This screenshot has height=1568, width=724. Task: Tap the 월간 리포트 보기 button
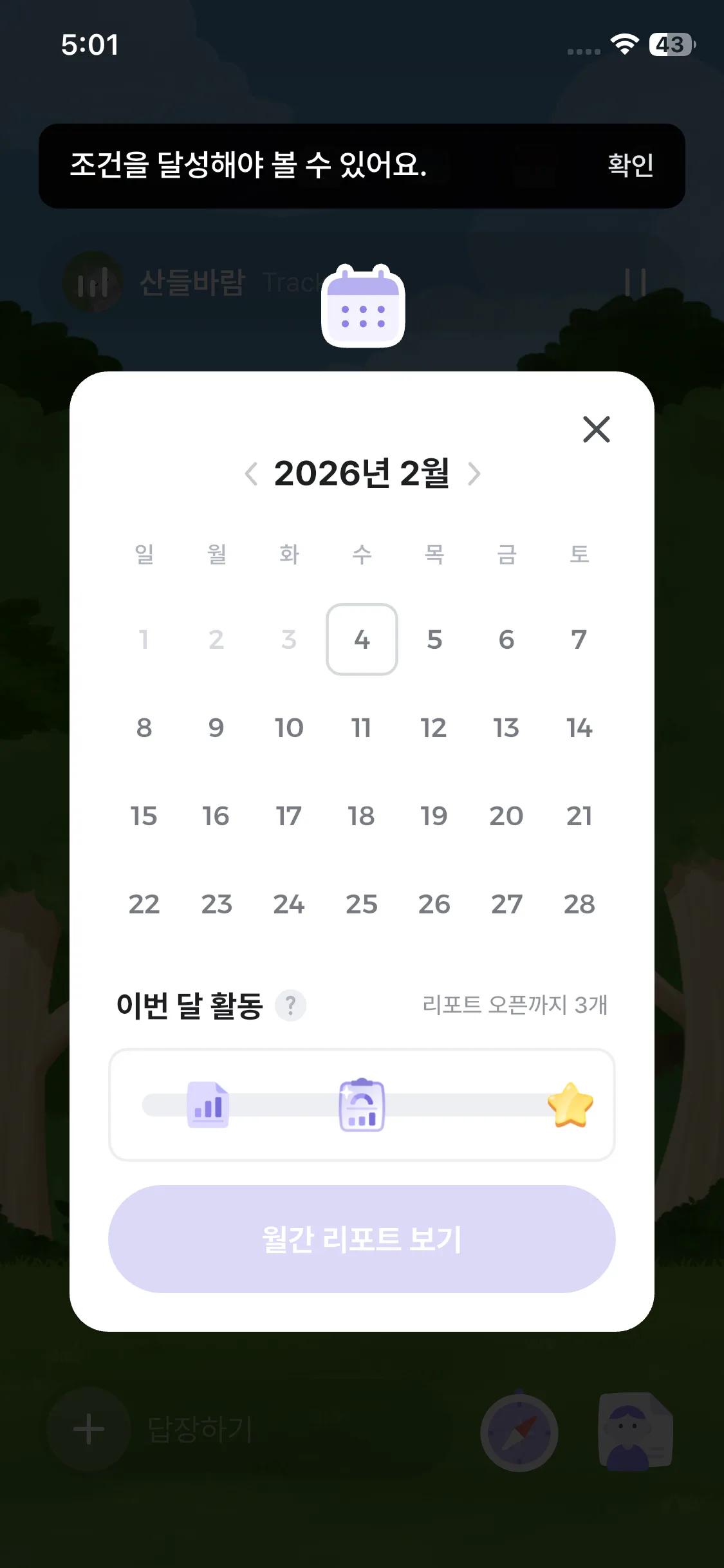click(362, 1239)
